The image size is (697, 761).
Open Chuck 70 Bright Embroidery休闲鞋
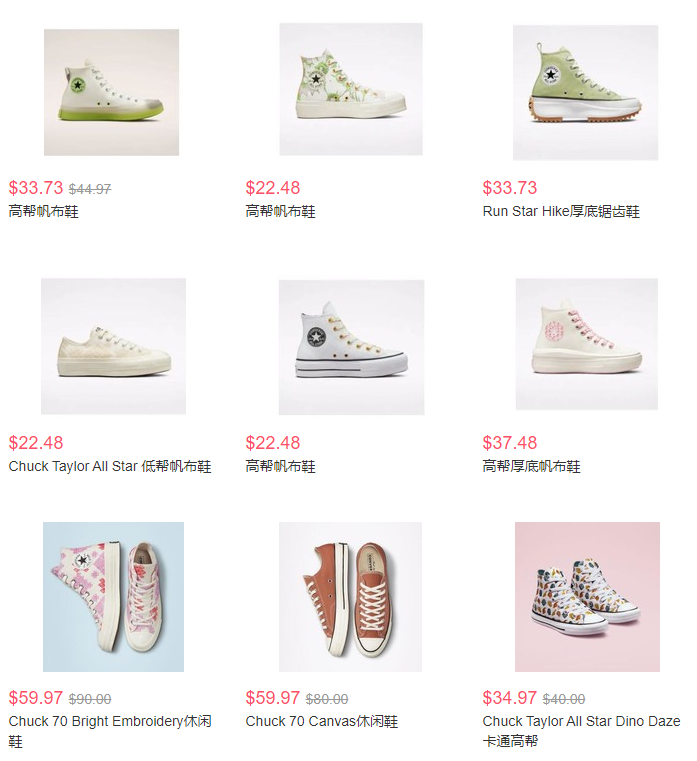tap(113, 596)
